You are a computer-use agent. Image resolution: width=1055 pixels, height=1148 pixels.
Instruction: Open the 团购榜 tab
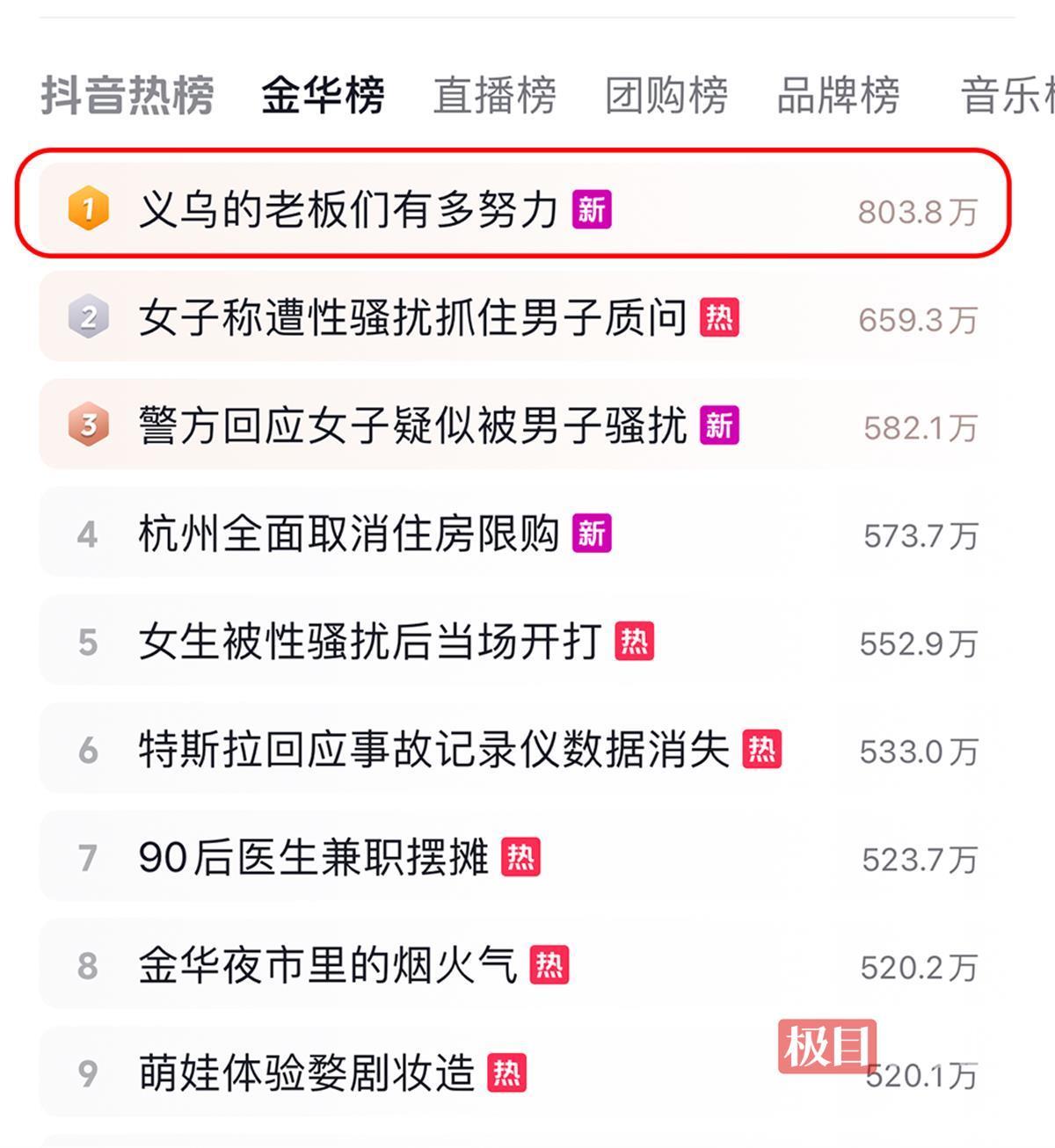(x=666, y=95)
